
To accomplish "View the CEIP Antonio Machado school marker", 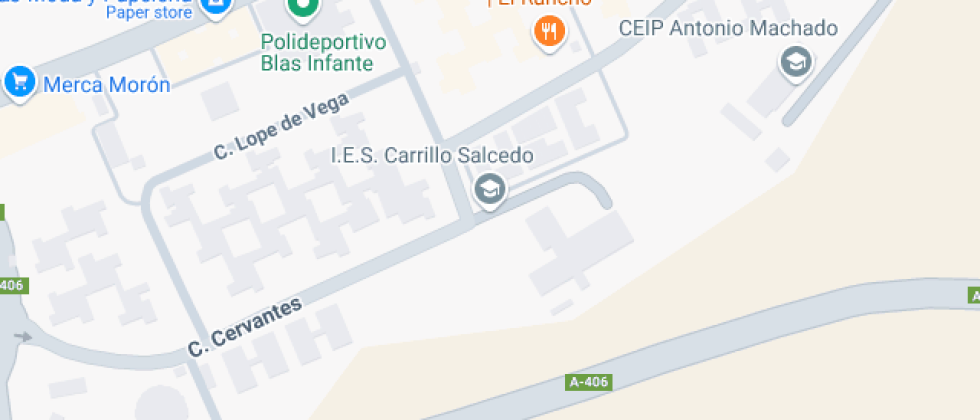I will (x=795, y=62).
